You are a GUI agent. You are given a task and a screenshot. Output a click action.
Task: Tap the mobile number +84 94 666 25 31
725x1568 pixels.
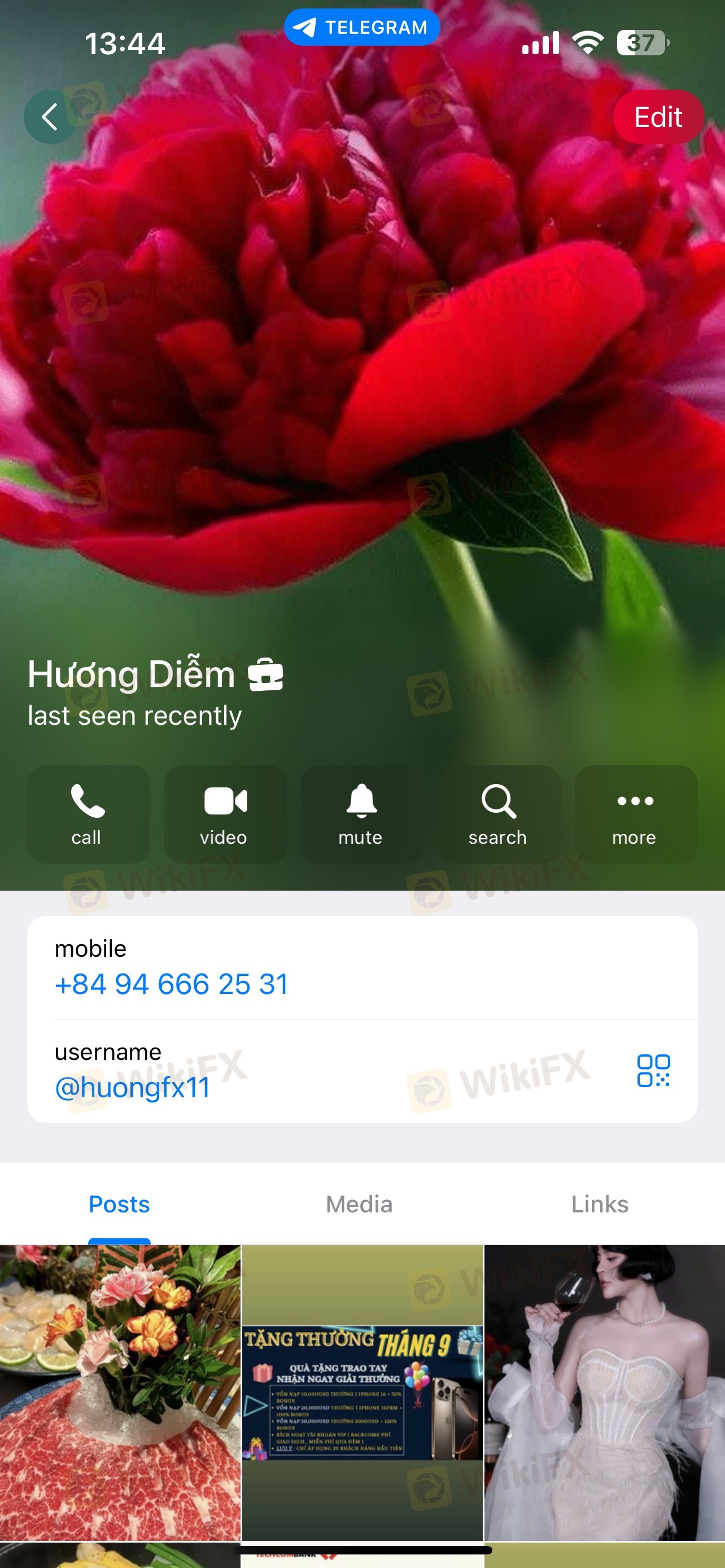(x=172, y=984)
